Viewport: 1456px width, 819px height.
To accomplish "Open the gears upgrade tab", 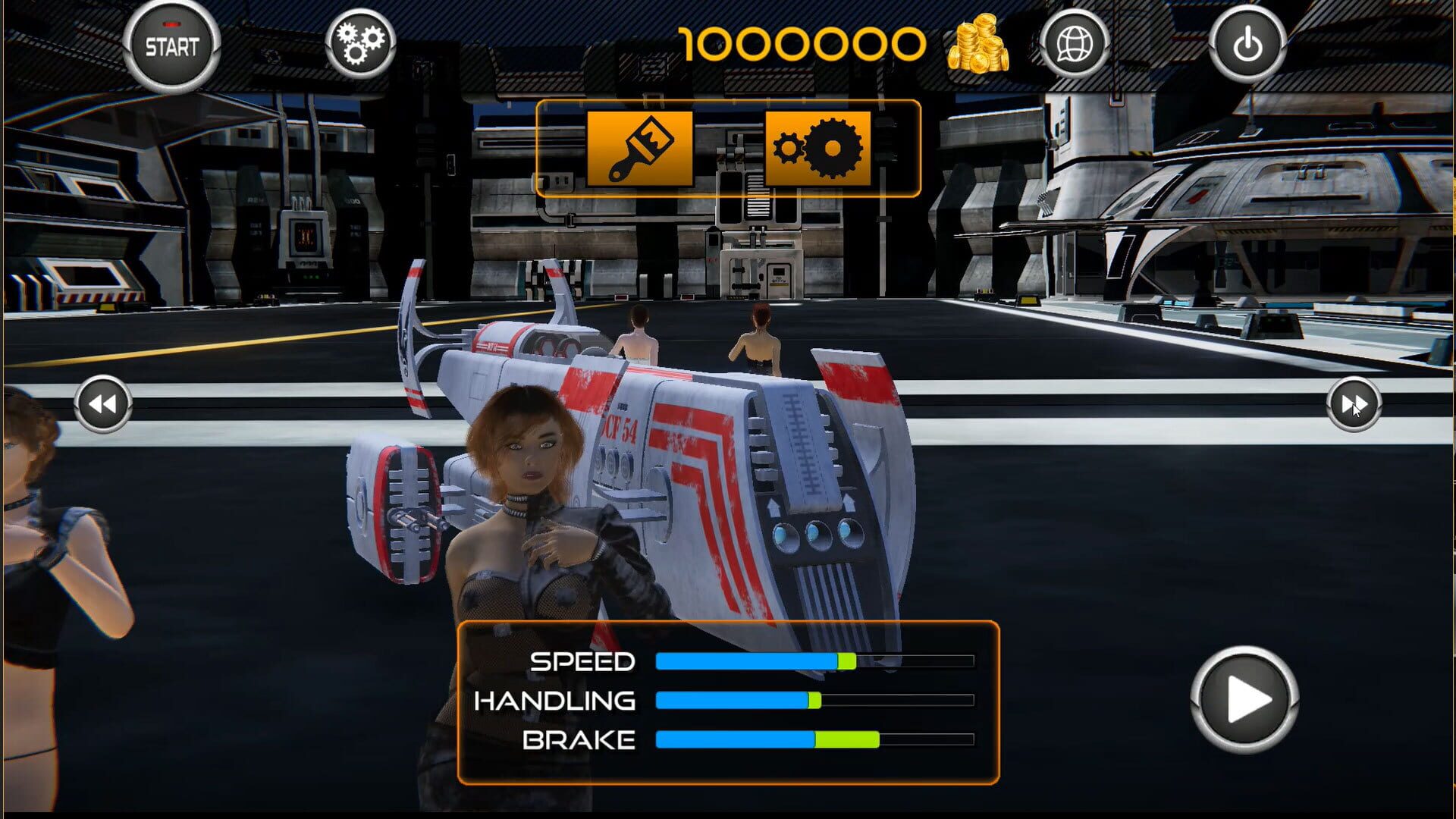I will [x=817, y=149].
